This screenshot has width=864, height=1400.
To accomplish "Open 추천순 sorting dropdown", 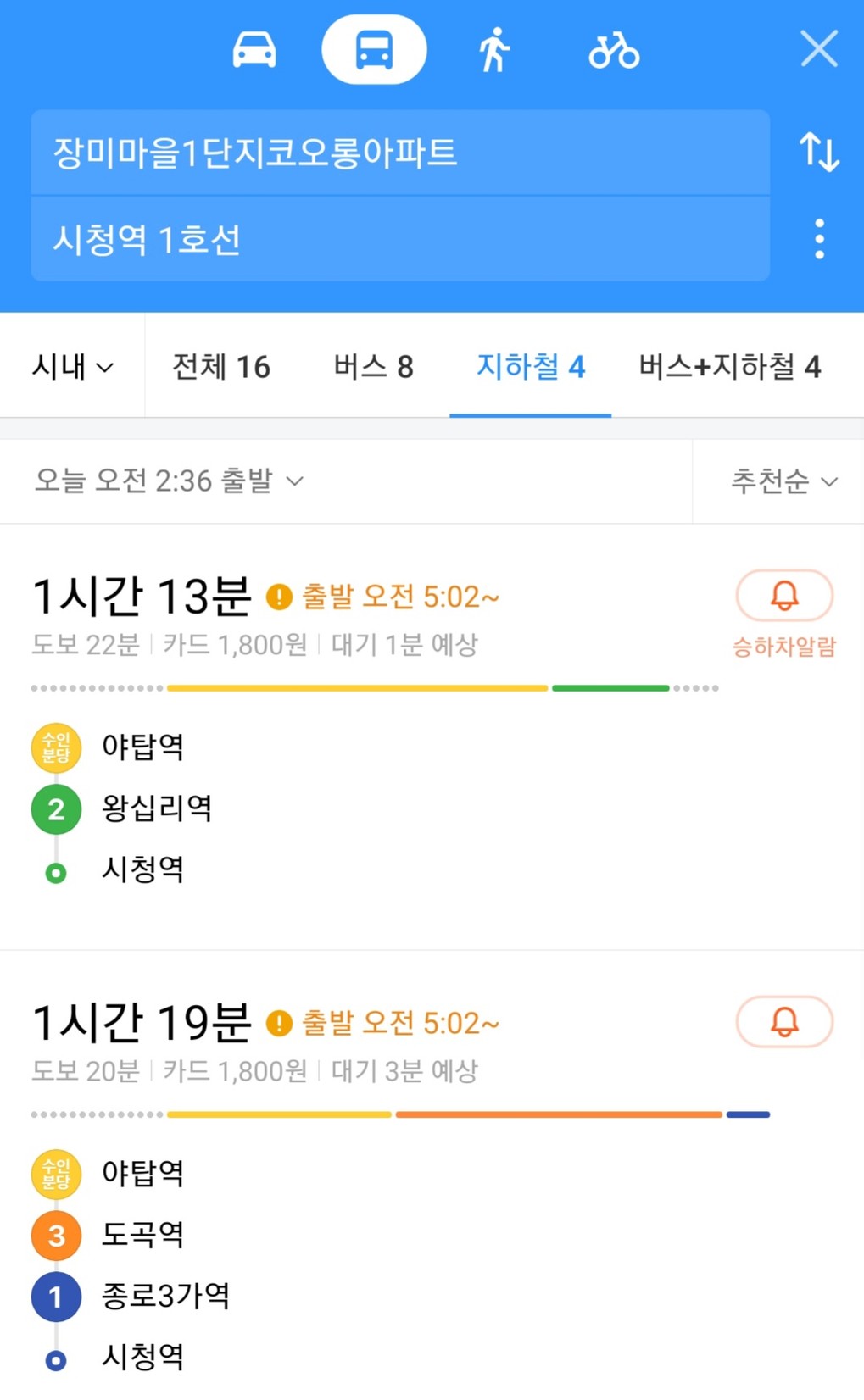I will [784, 481].
